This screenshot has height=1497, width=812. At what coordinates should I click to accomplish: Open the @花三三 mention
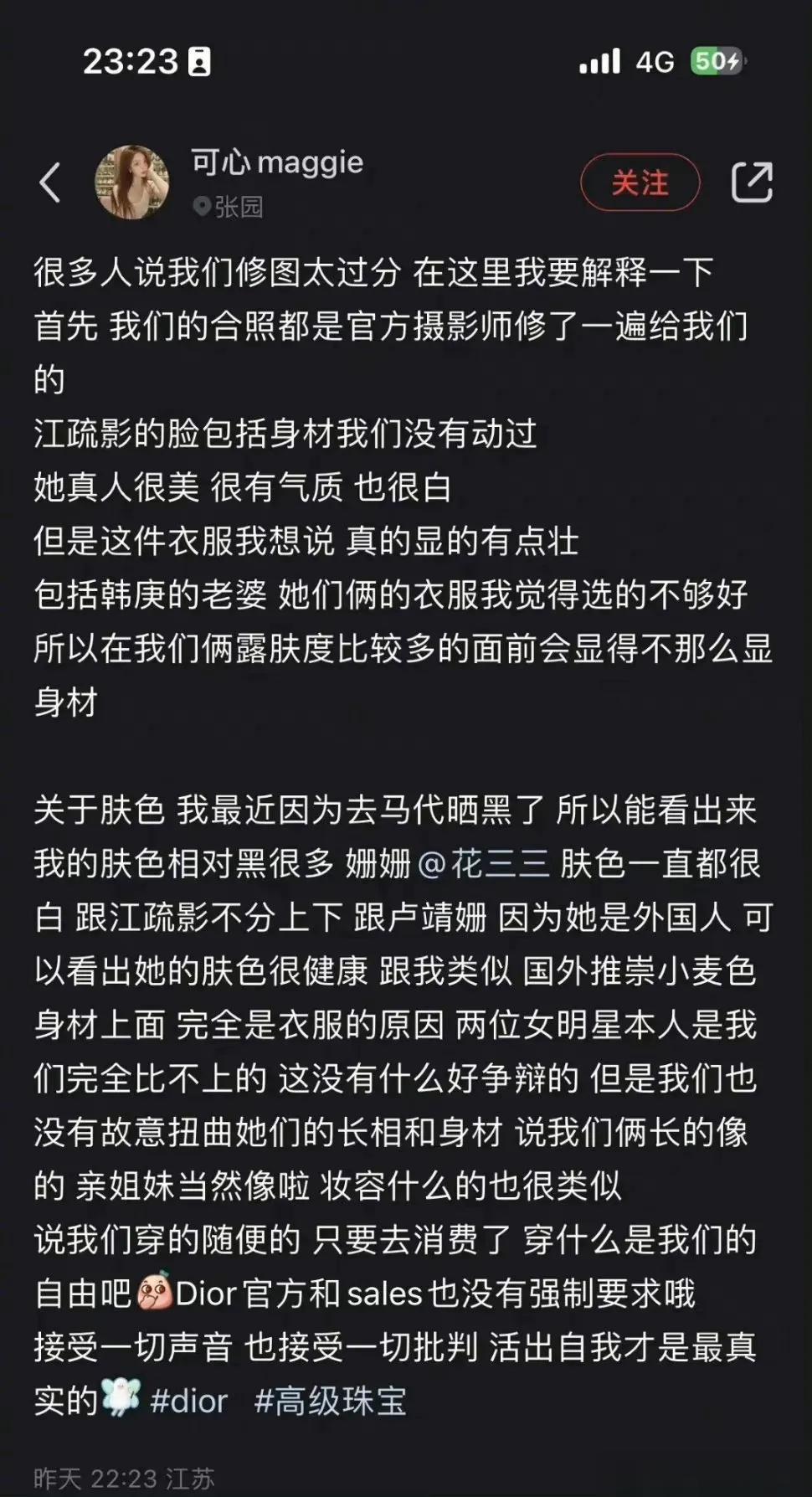tap(483, 863)
